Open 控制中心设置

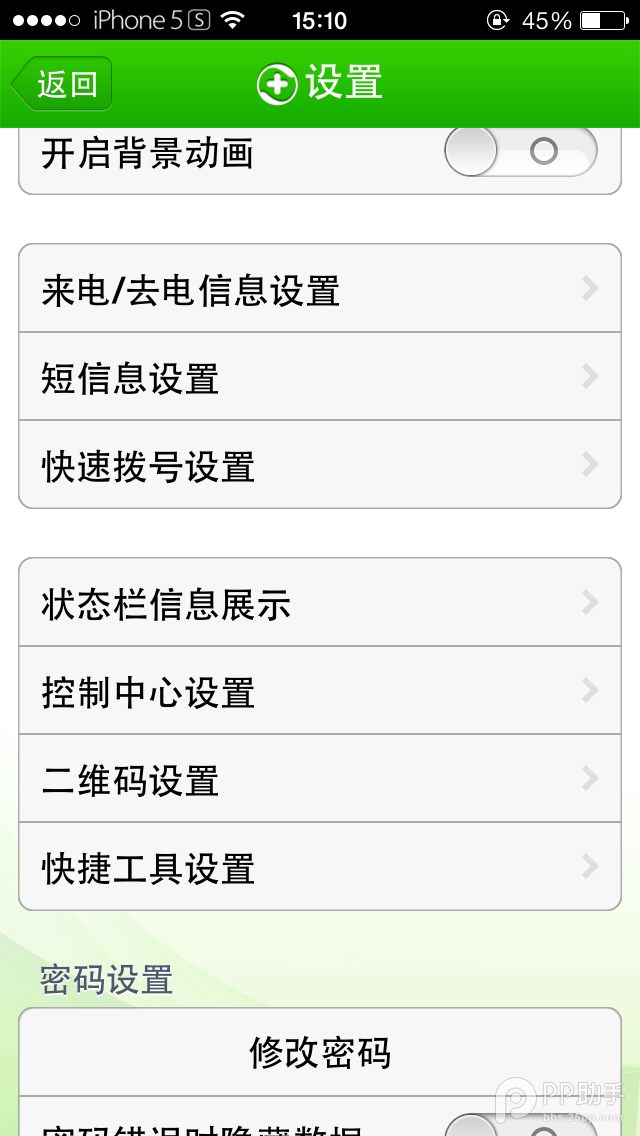click(x=320, y=691)
